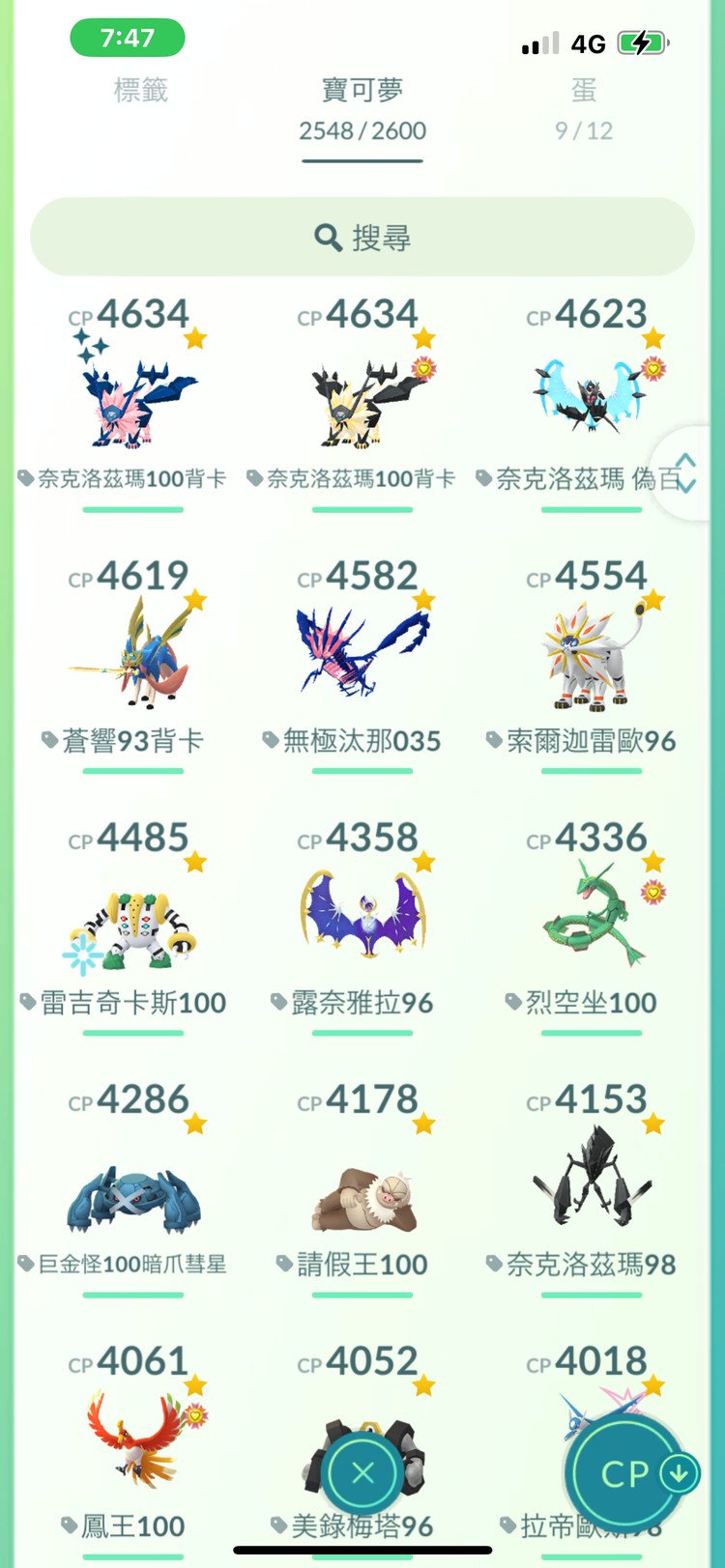Tap the X cancel button

tap(362, 1472)
